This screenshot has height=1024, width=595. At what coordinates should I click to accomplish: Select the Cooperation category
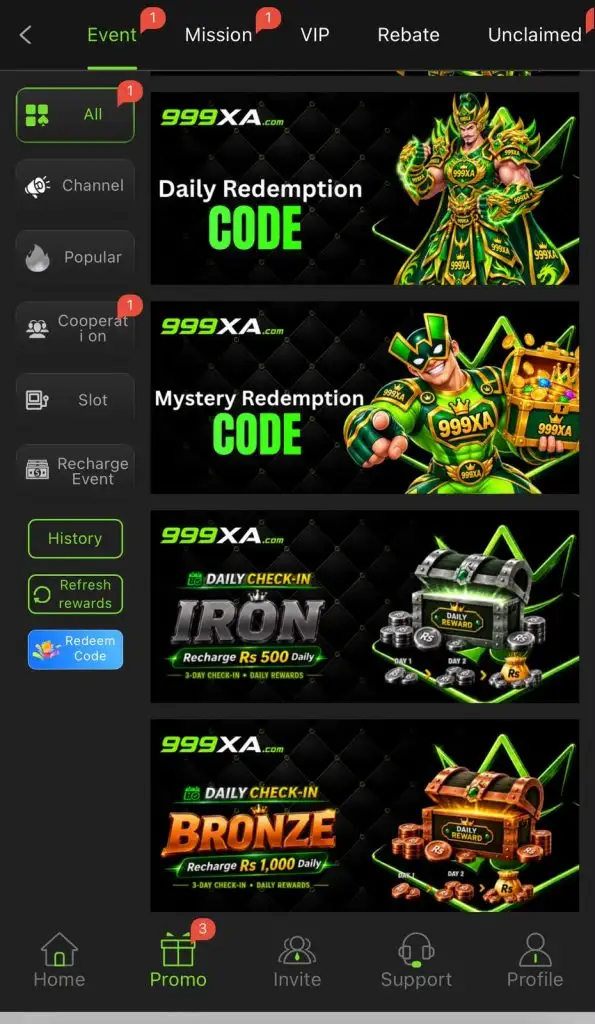75,328
